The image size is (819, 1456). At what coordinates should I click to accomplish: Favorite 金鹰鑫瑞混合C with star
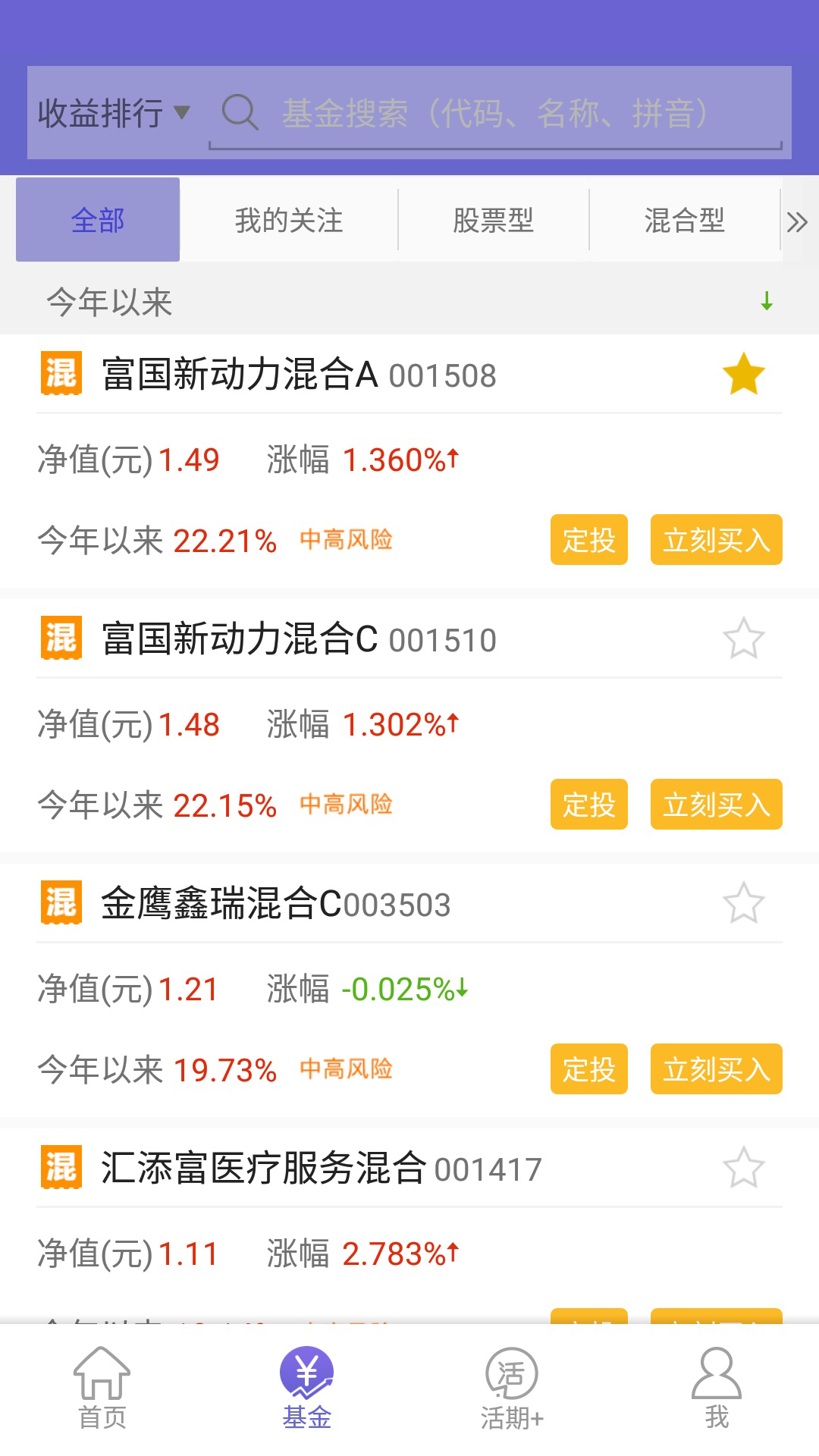point(743,903)
